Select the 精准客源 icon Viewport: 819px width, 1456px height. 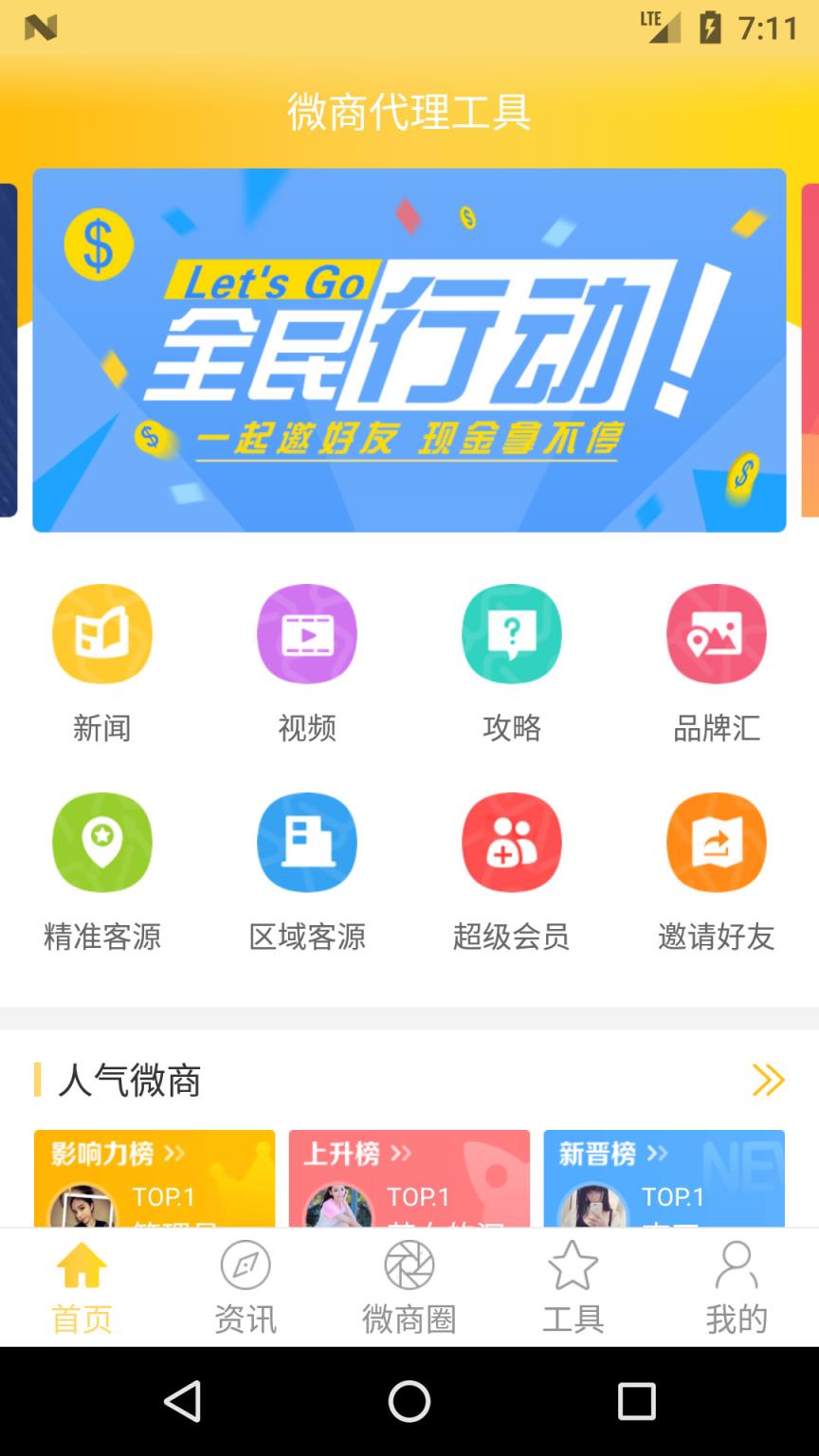(102, 842)
